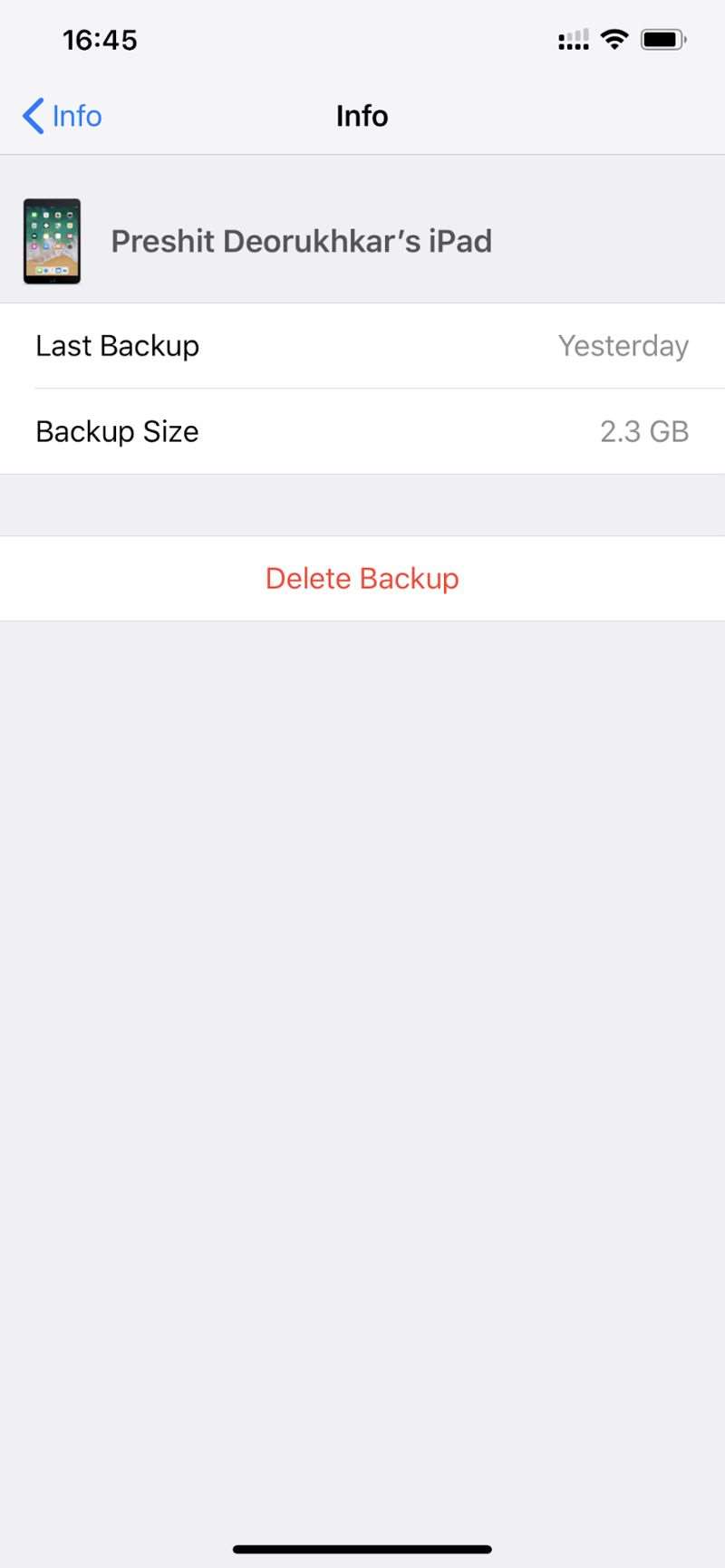Tap the cellular signal bars icon
The height and width of the screenshot is (1568, 725).
pos(573,39)
